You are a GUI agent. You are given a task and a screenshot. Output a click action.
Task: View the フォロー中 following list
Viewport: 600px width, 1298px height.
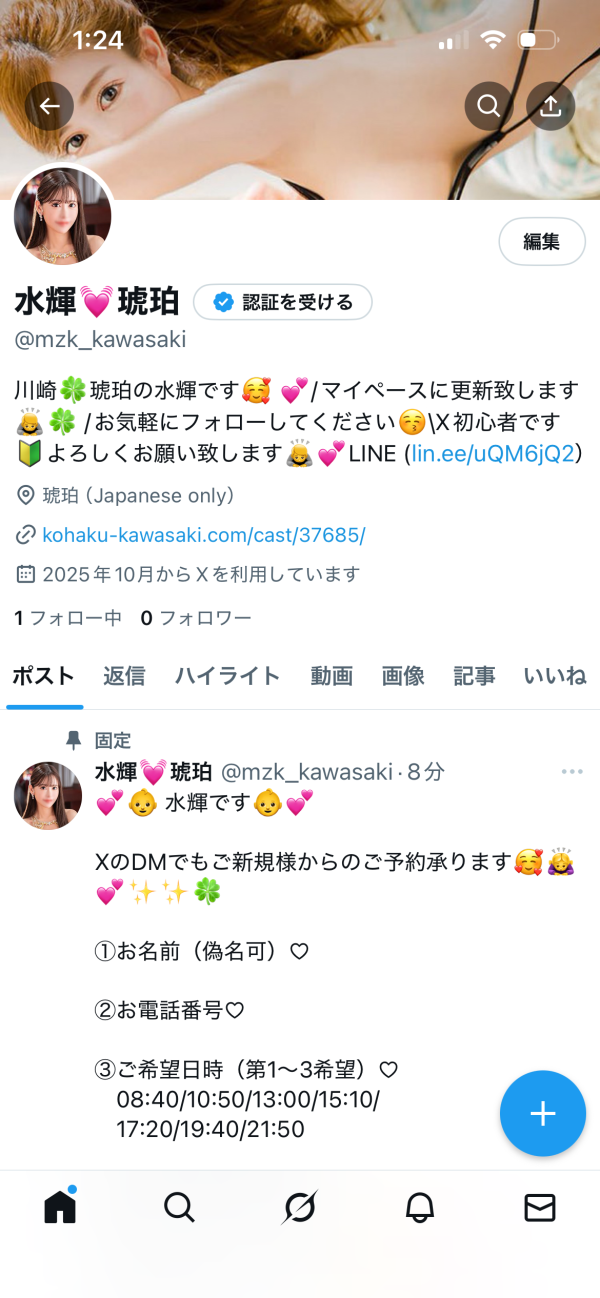(68, 618)
